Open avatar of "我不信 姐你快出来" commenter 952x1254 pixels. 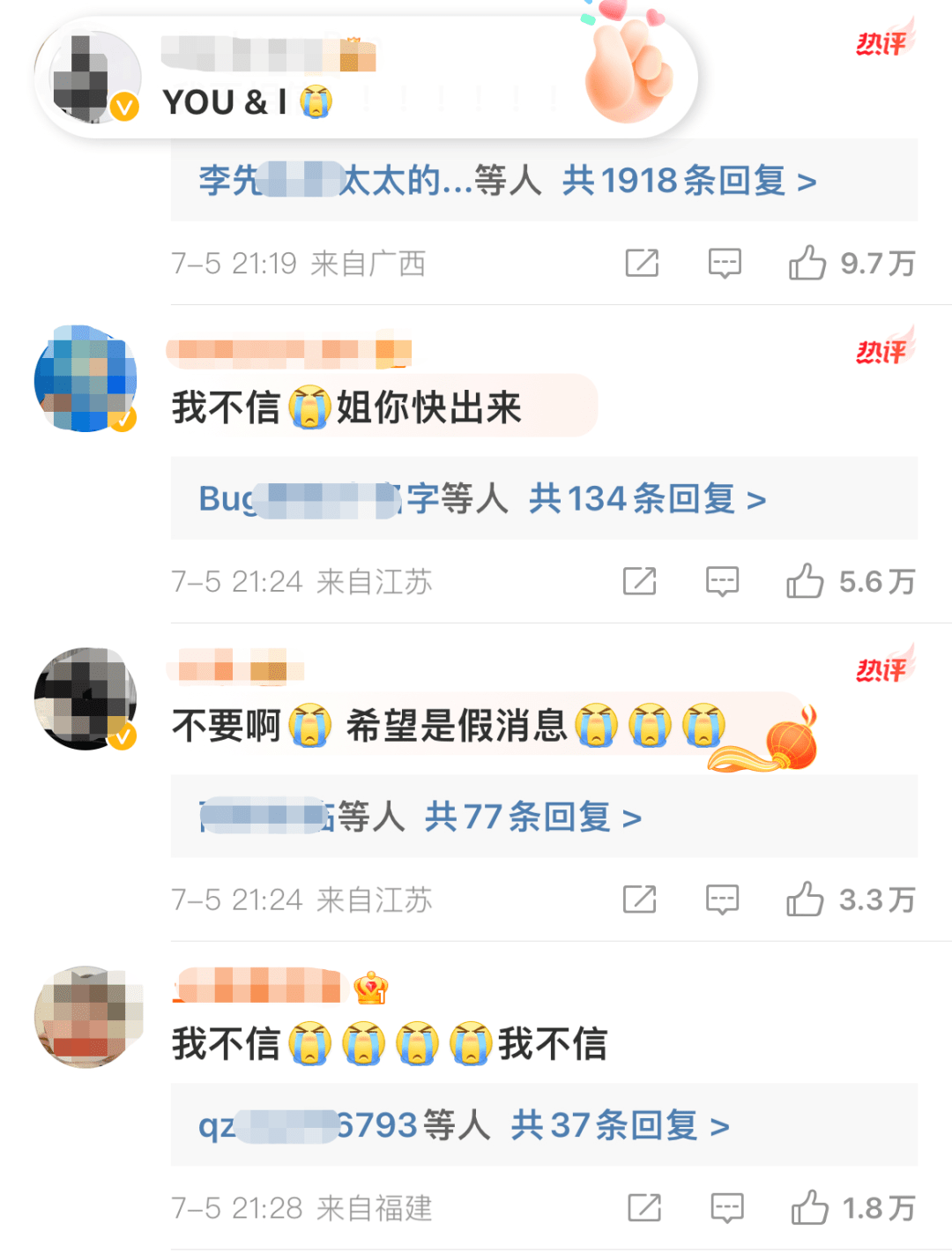(x=86, y=378)
